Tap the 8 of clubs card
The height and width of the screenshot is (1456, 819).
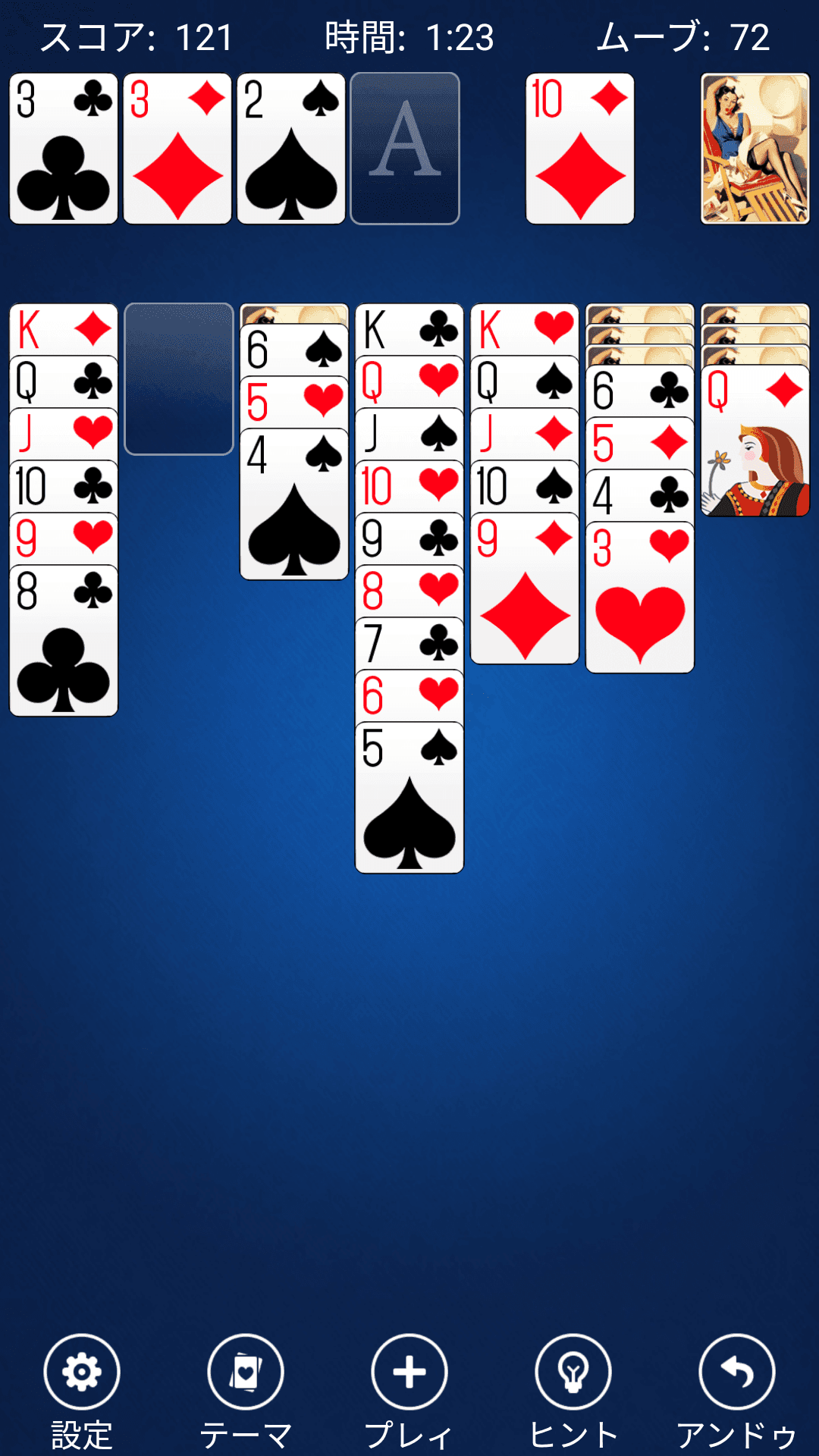point(64,641)
